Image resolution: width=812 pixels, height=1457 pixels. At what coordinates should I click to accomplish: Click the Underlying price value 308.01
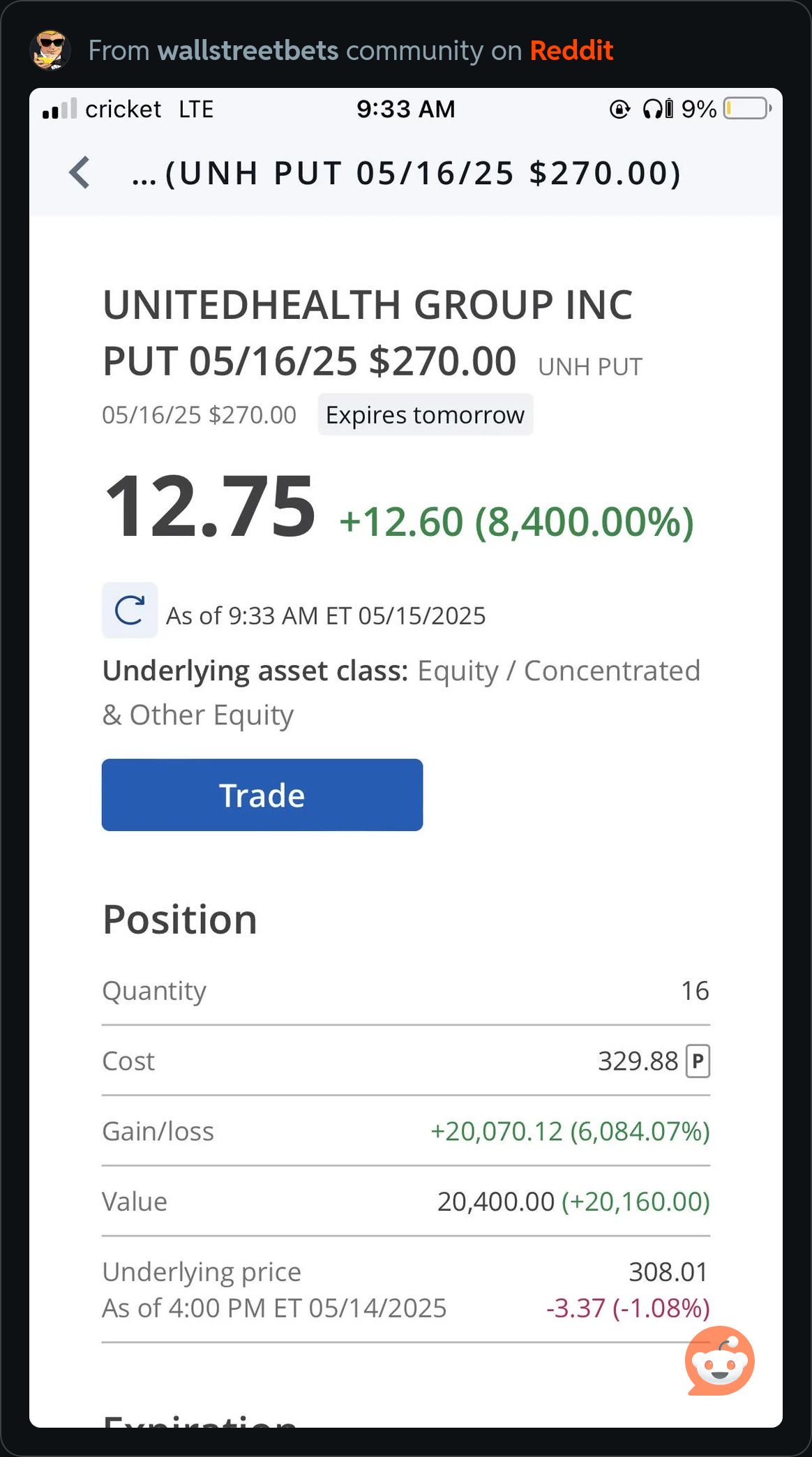(668, 1271)
